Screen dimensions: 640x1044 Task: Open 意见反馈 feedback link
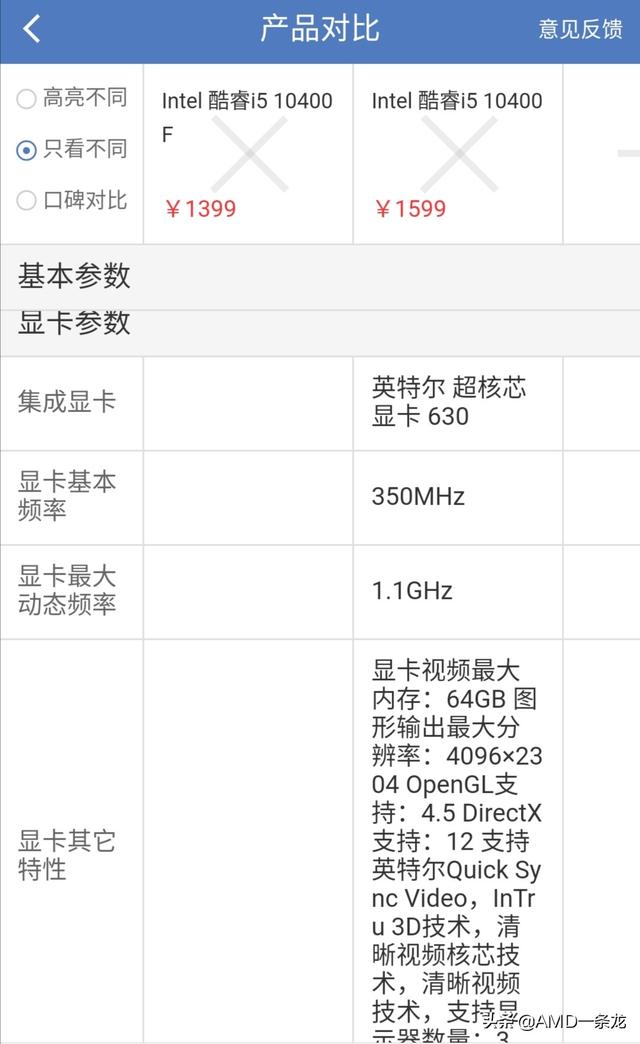click(x=580, y=29)
